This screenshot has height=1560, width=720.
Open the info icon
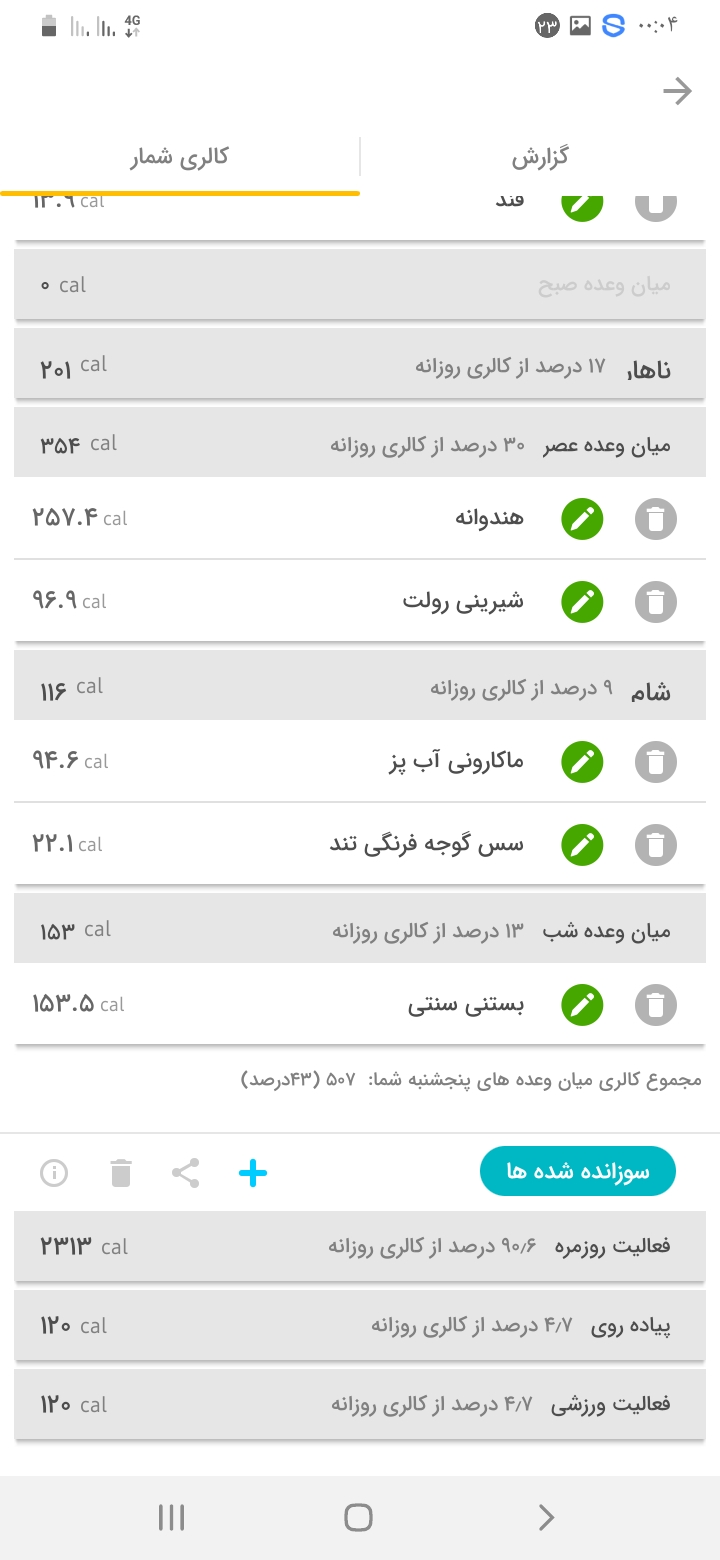54,1173
